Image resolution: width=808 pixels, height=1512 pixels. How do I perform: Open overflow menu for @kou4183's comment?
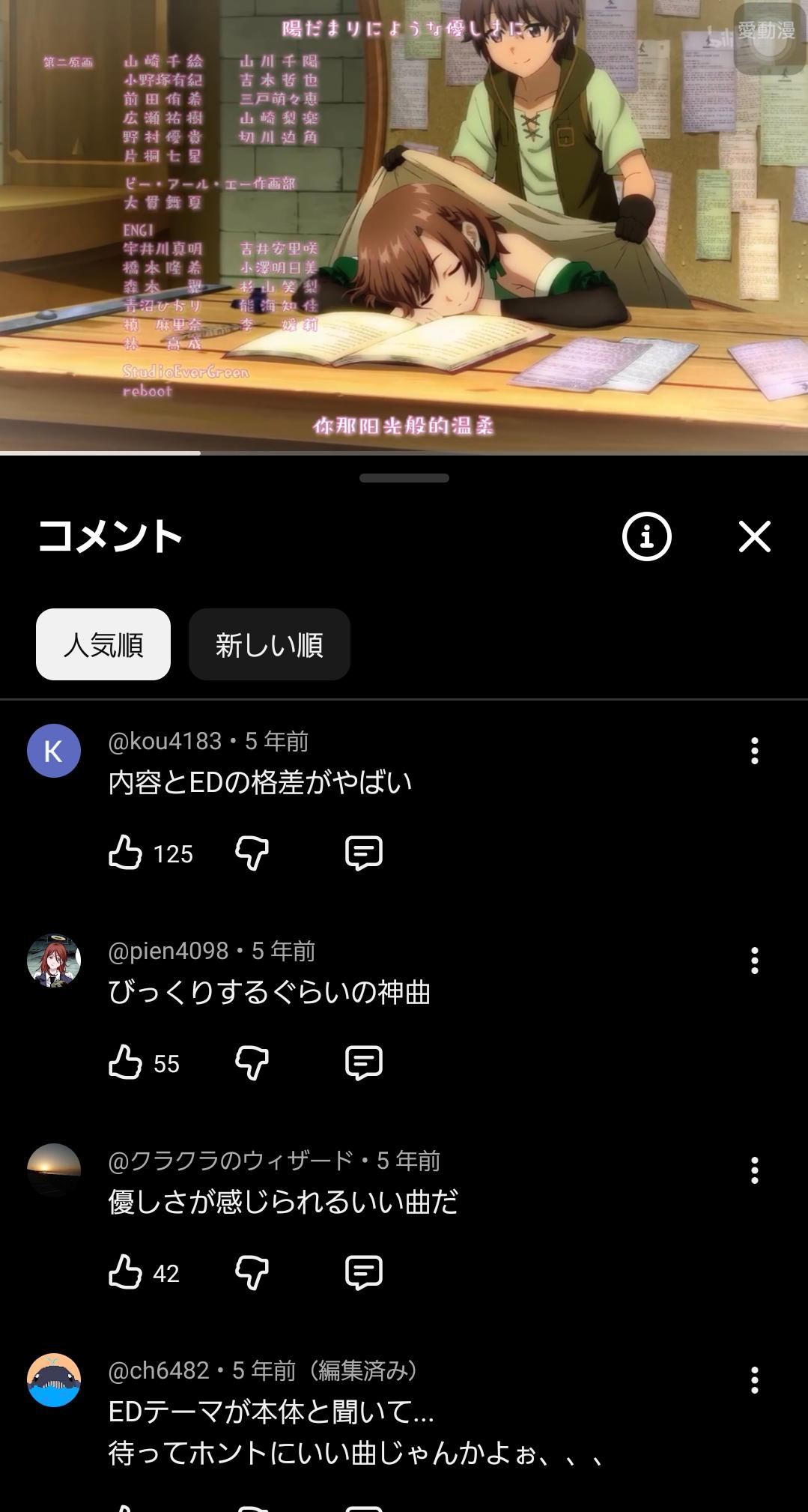click(x=754, y=751)
